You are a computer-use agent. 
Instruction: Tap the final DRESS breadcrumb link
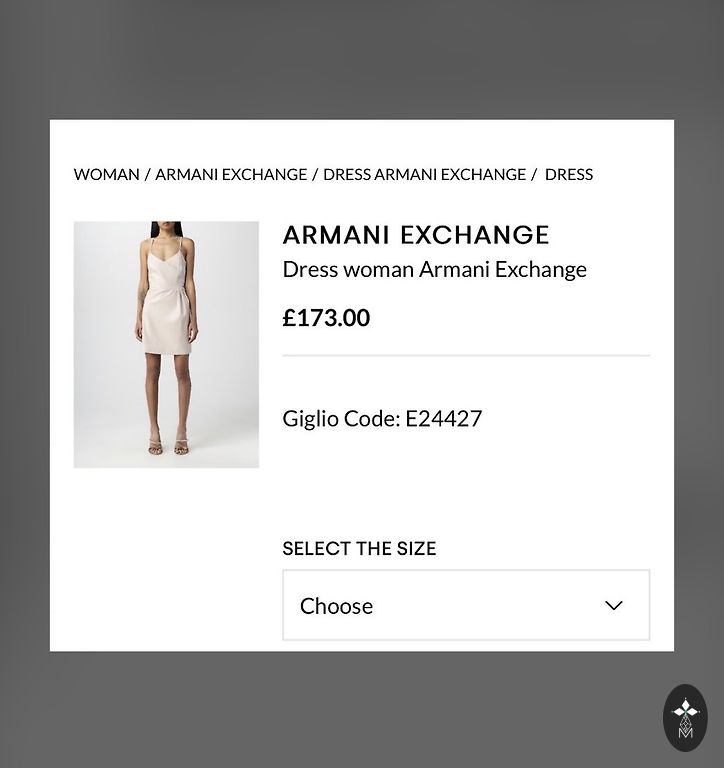coord(568,174)
